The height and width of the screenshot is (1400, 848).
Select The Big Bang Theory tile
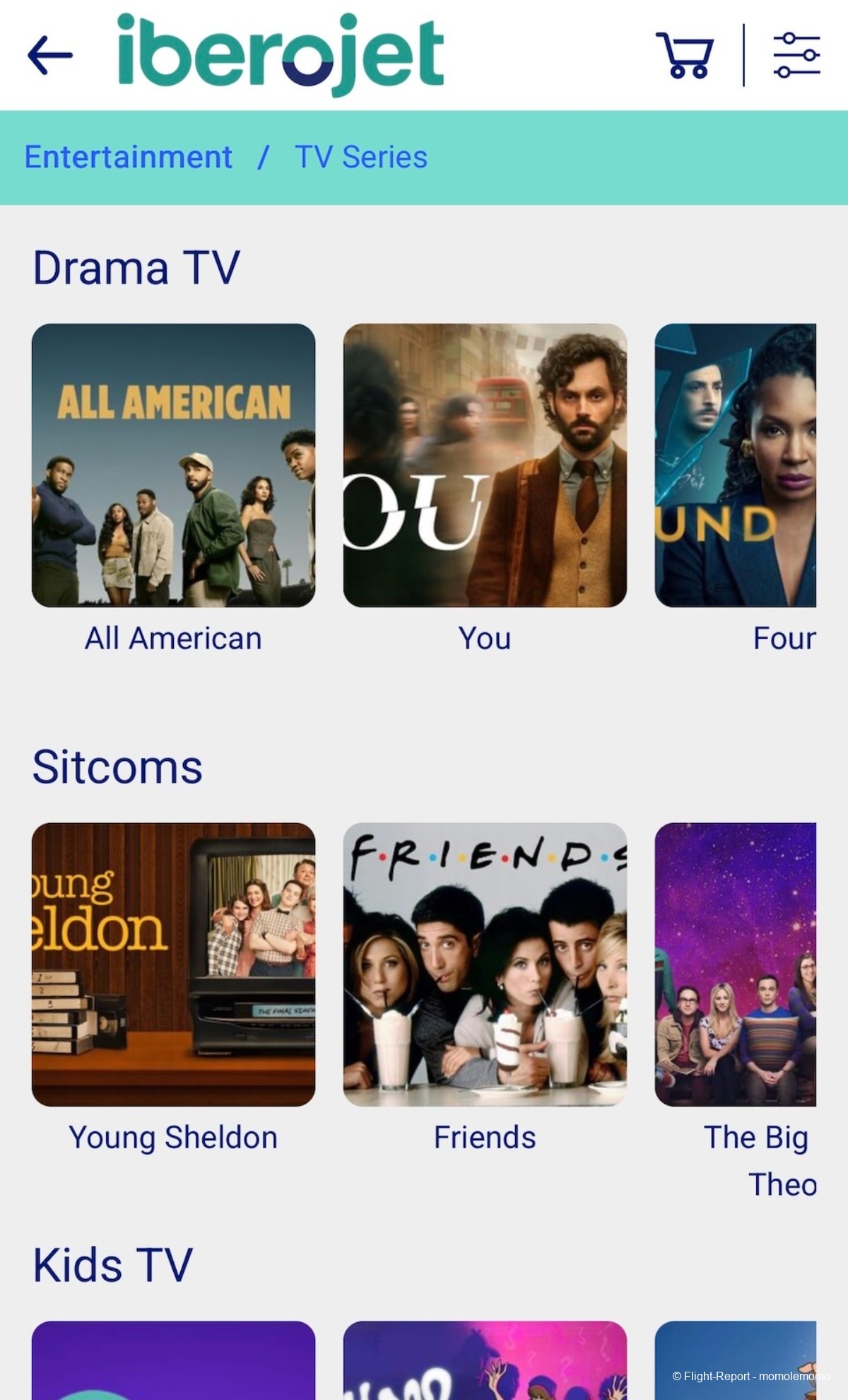pyautogui.click(x=735, y=964)
